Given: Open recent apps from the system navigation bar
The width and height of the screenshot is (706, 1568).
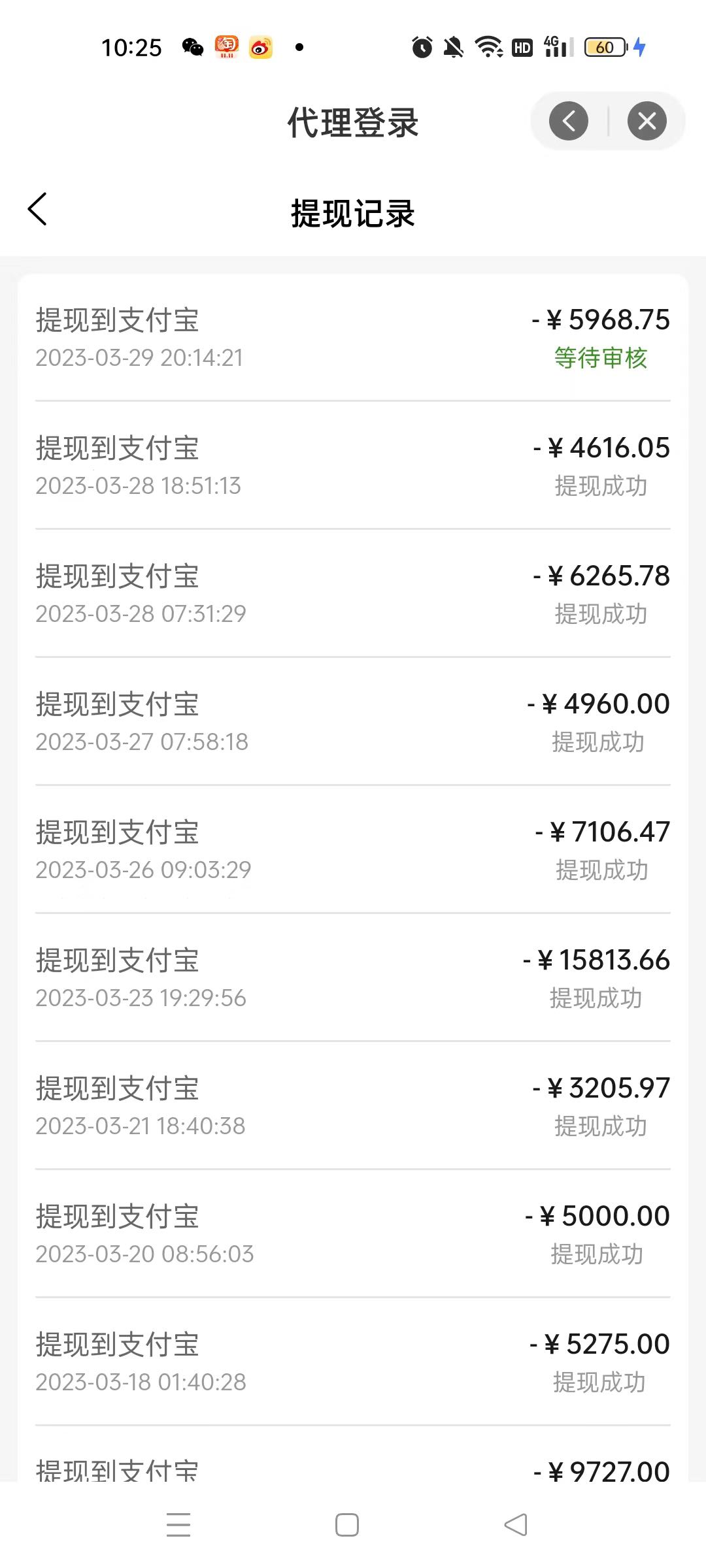Looking at the screenshot, I should point(178,1525).
